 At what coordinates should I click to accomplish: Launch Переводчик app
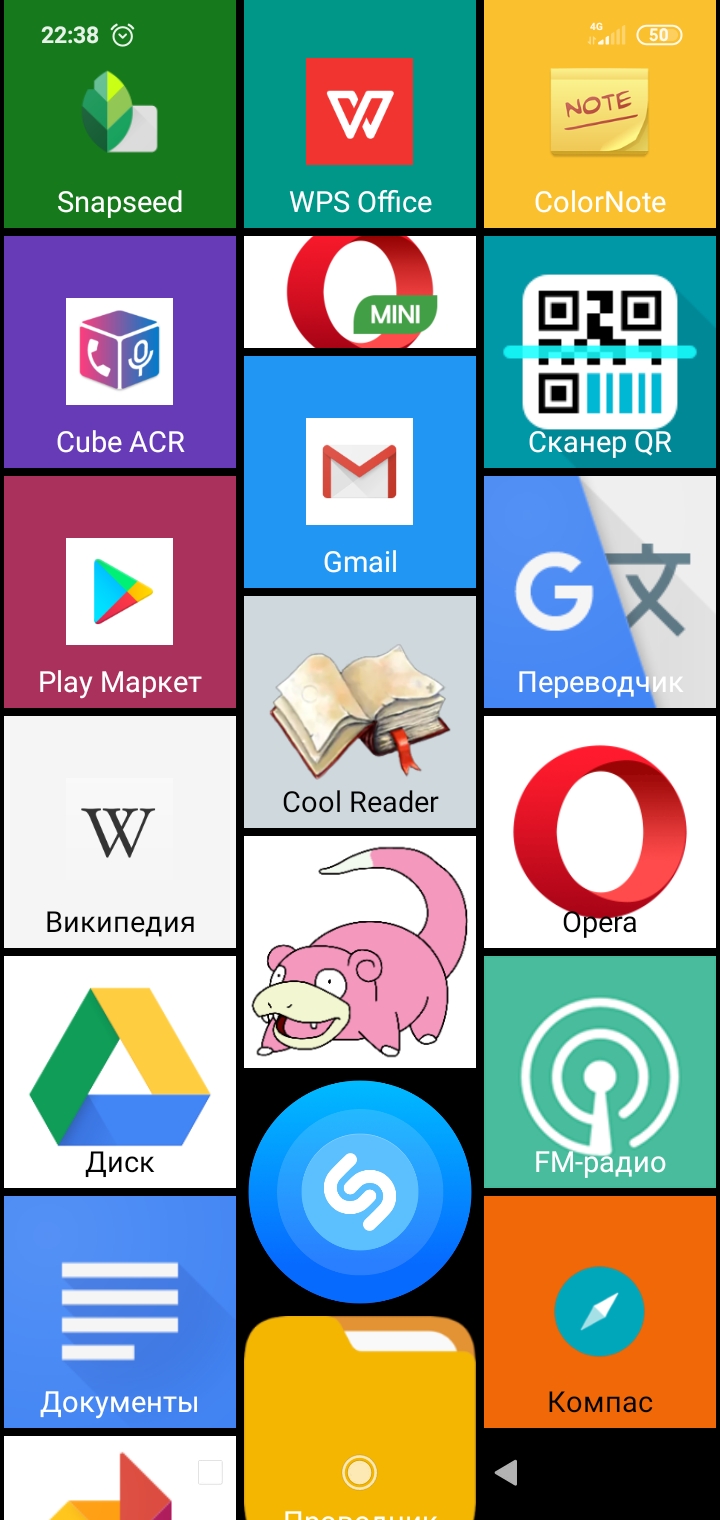(x=600, y=592)
